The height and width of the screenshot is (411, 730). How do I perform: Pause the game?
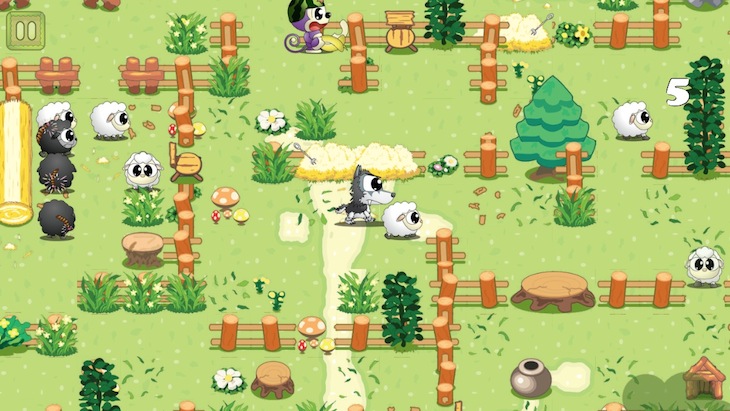pyautogui.click(x=25, y=30)
